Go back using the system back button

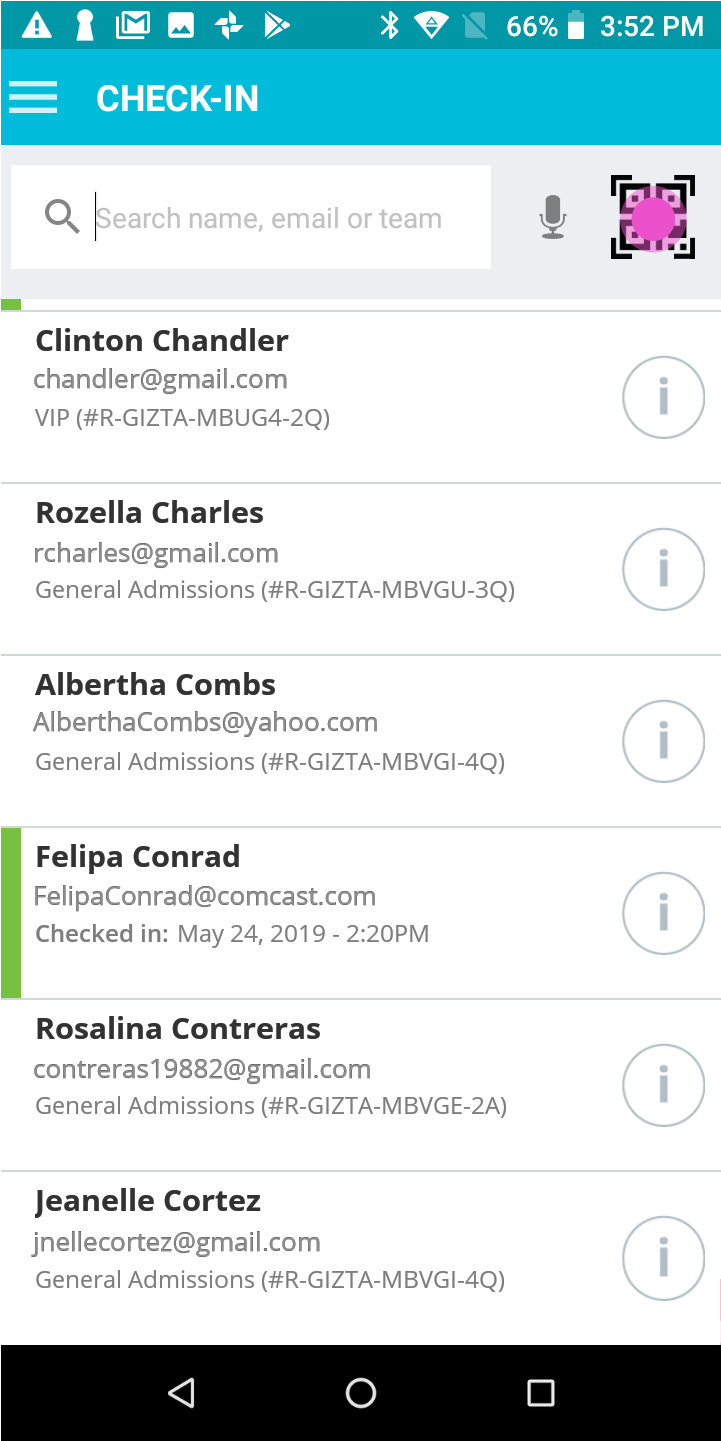point(181,1393)
